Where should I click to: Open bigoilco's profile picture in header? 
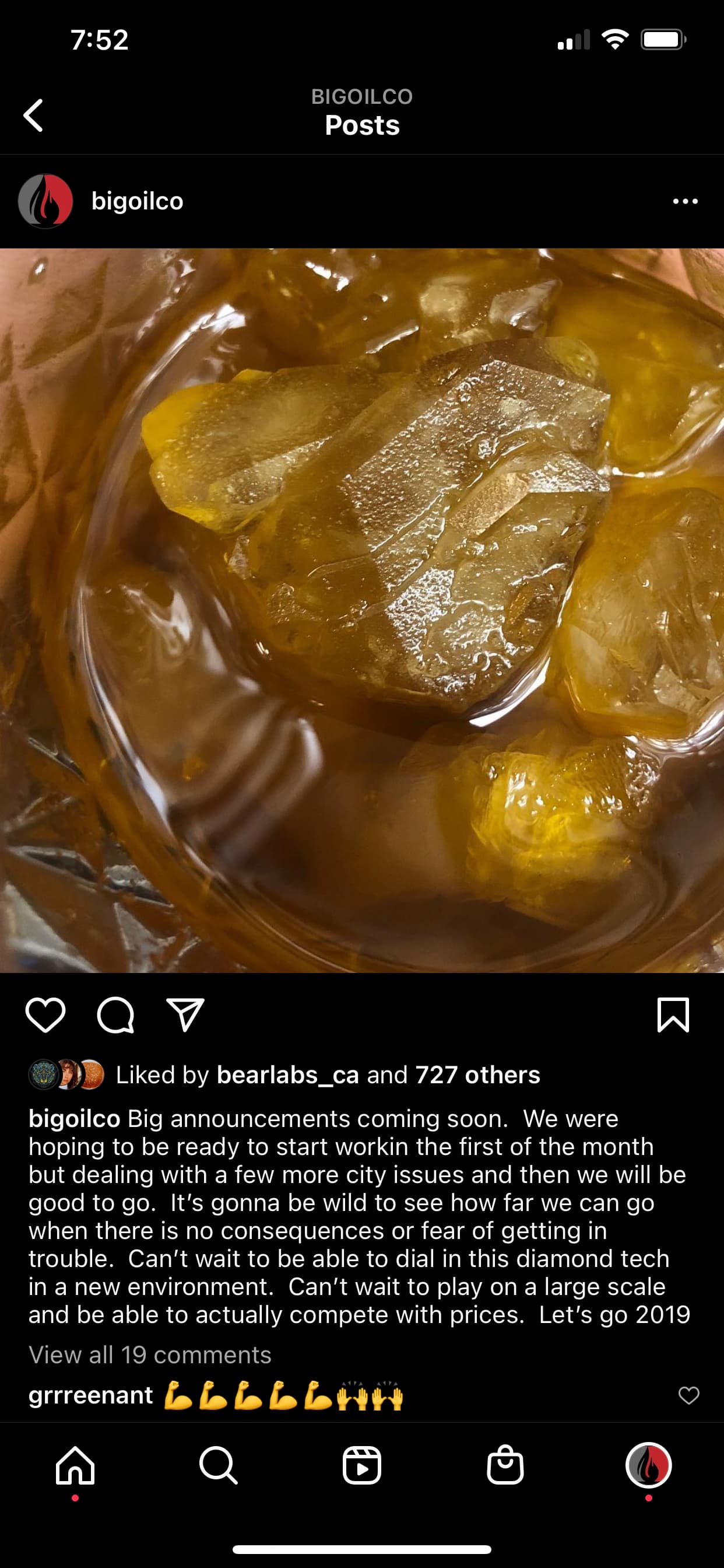tap(45, 201)
